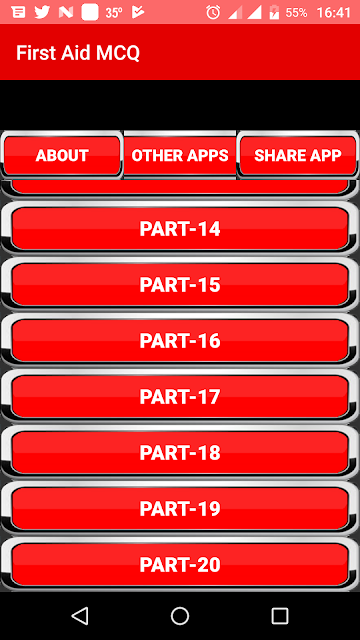View OTHER APPS from the developer
This screenshot has height=640, width=360.
tap(180, 155)
